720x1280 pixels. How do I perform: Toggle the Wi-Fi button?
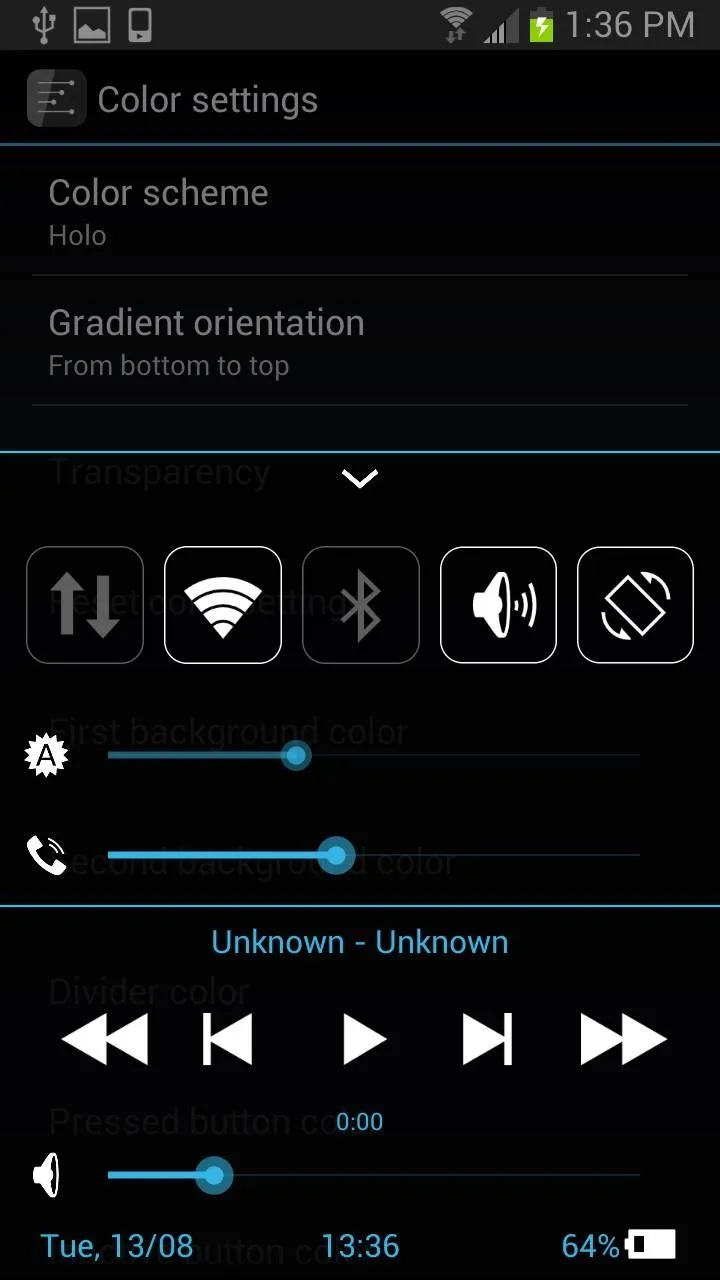(x=223, y=605)
